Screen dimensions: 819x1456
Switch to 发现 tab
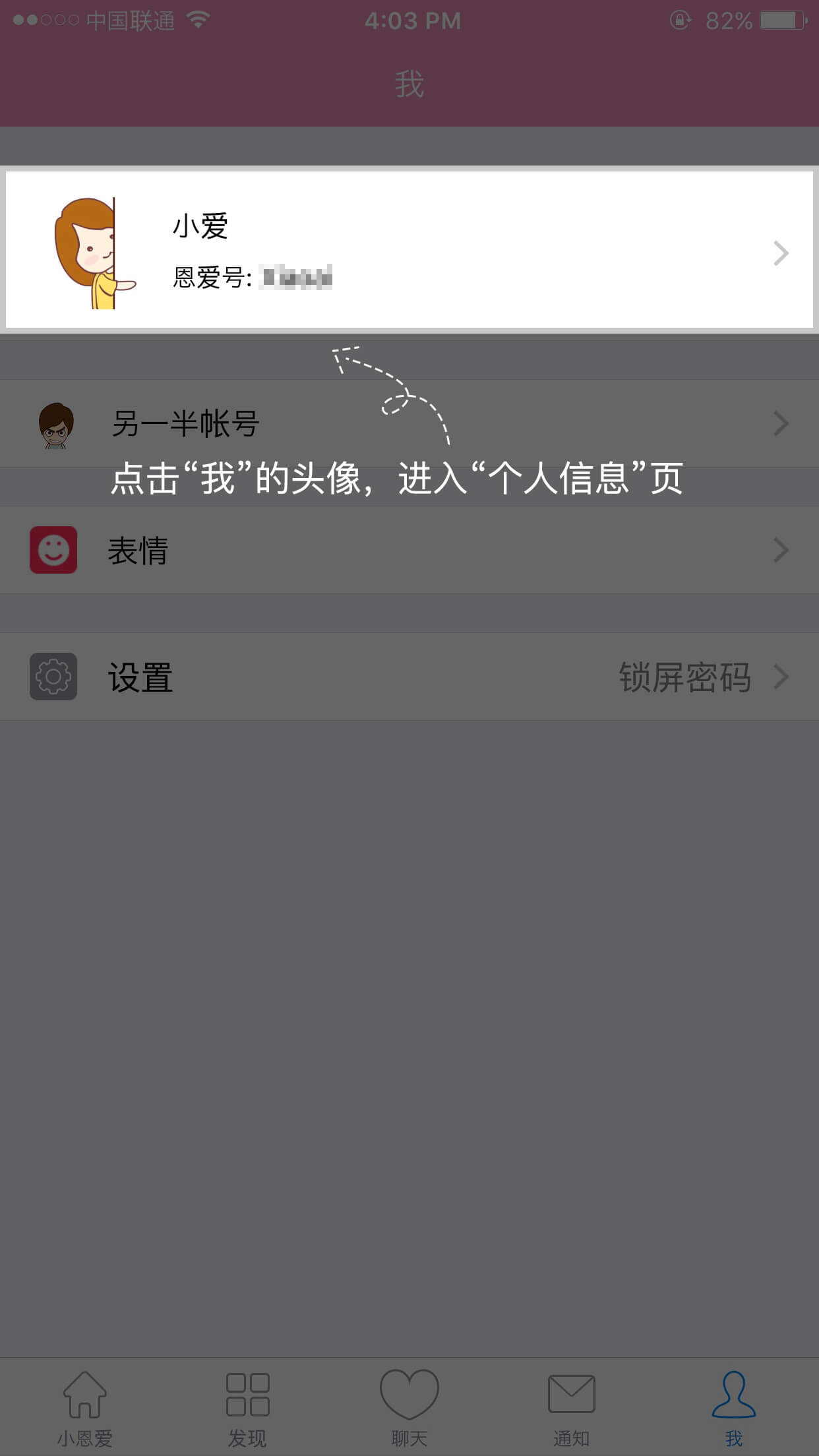(247, 1407)
